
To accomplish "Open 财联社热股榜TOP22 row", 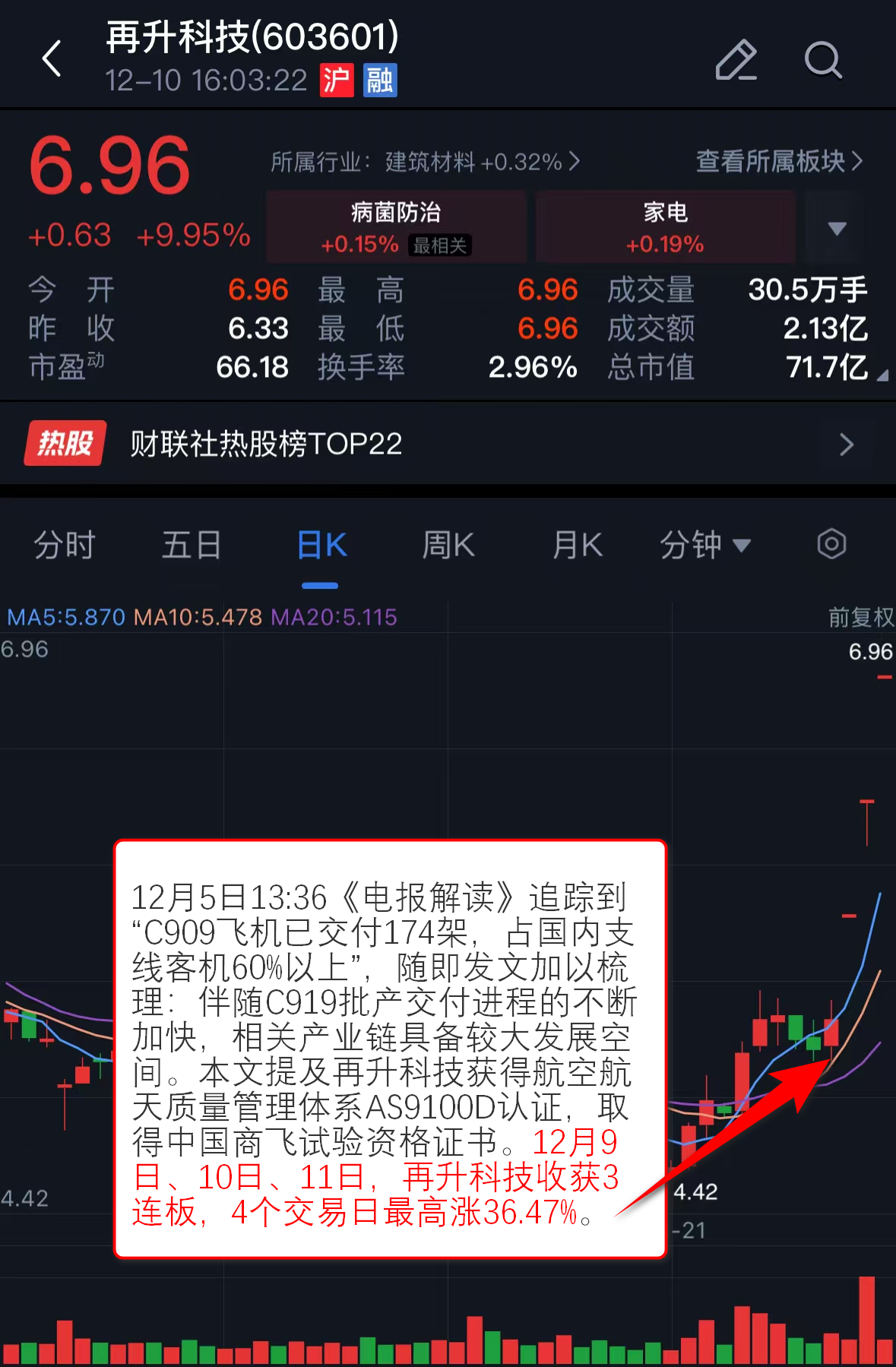I will click(x=448, y=444).
